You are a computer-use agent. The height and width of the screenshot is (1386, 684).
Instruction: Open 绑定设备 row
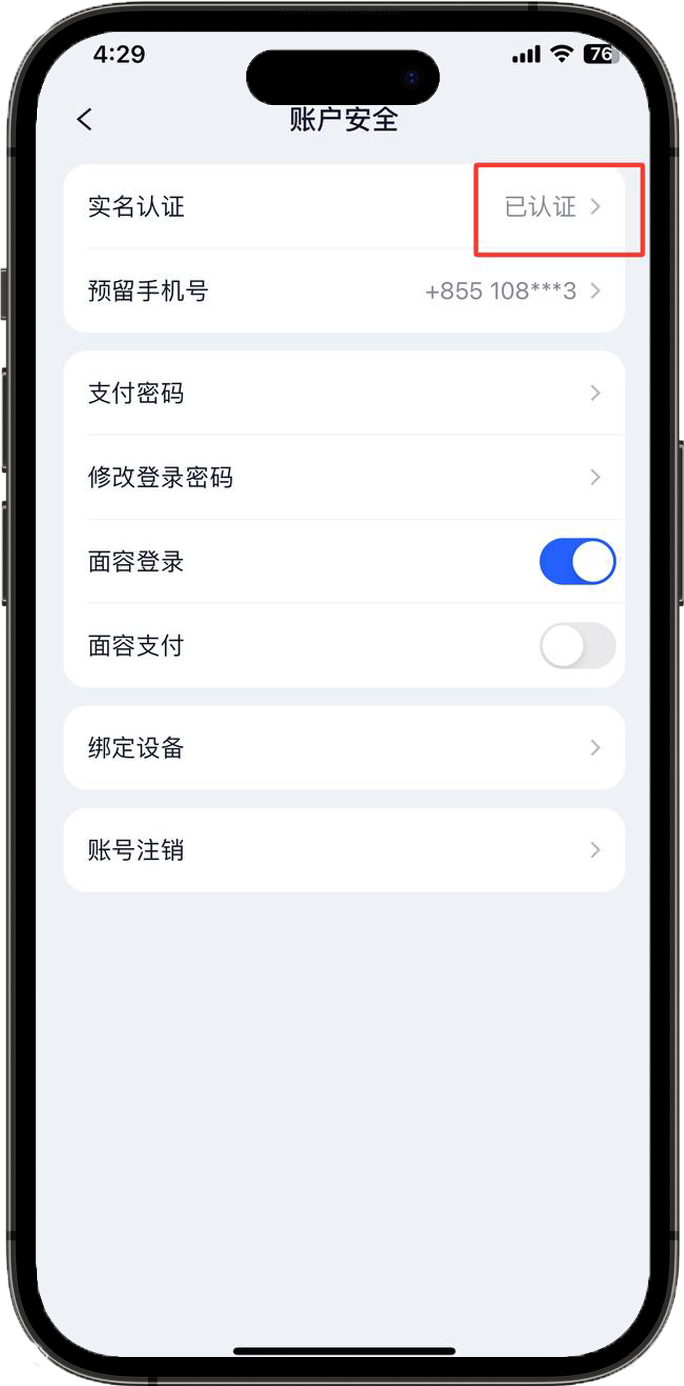click(344, 748)
